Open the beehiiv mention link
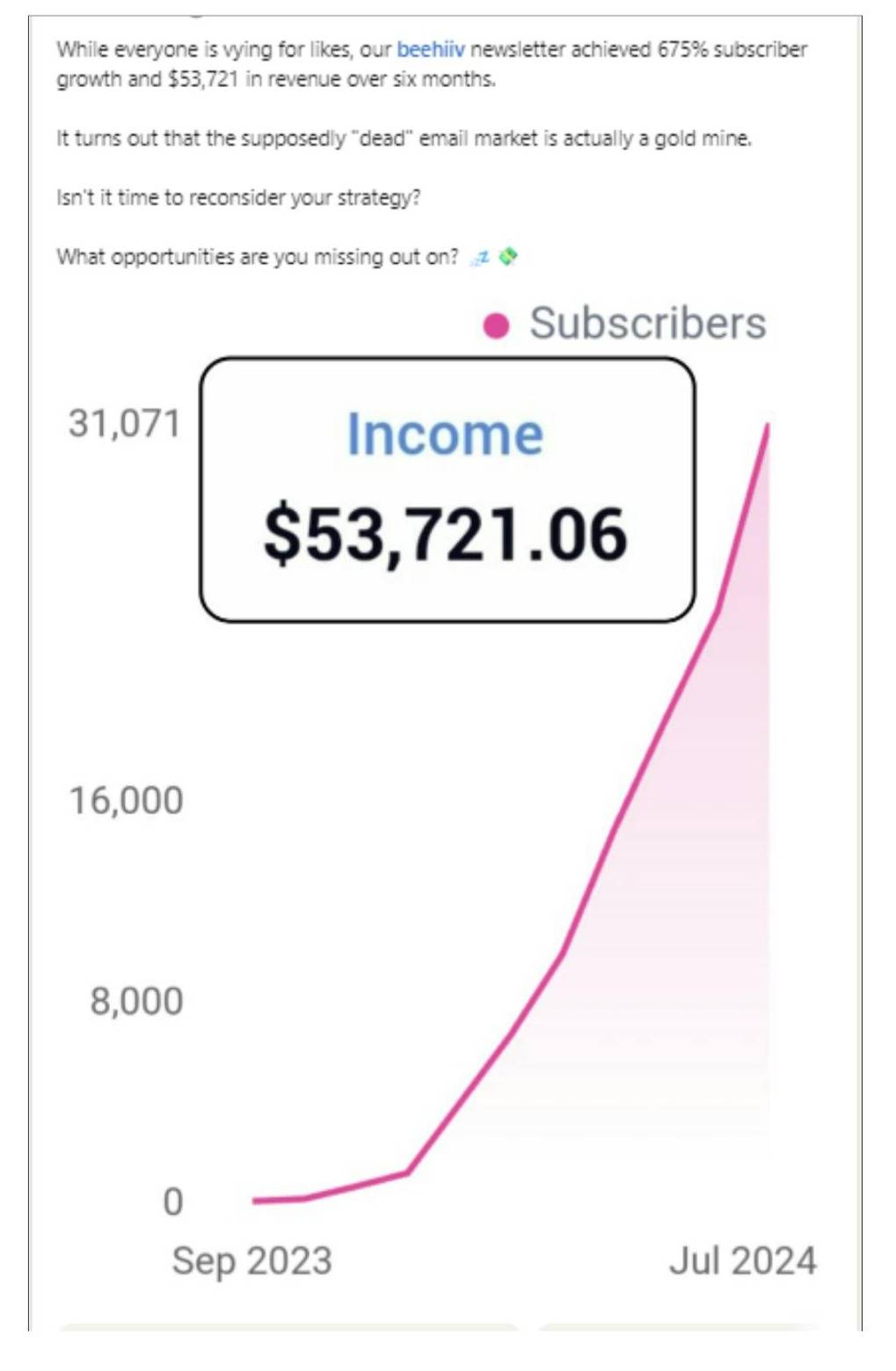 point(430,49)
